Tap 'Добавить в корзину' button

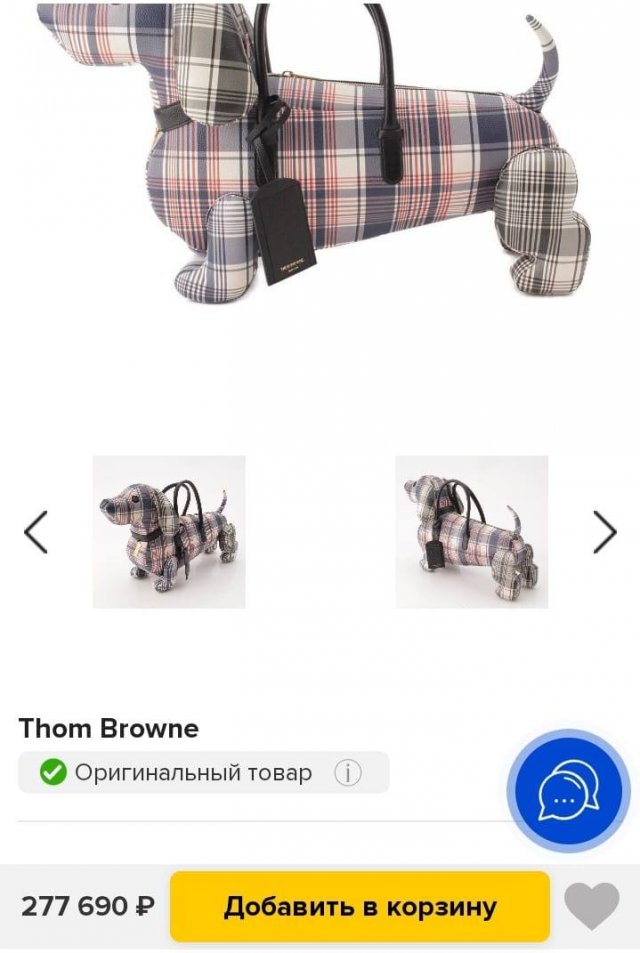359,906
